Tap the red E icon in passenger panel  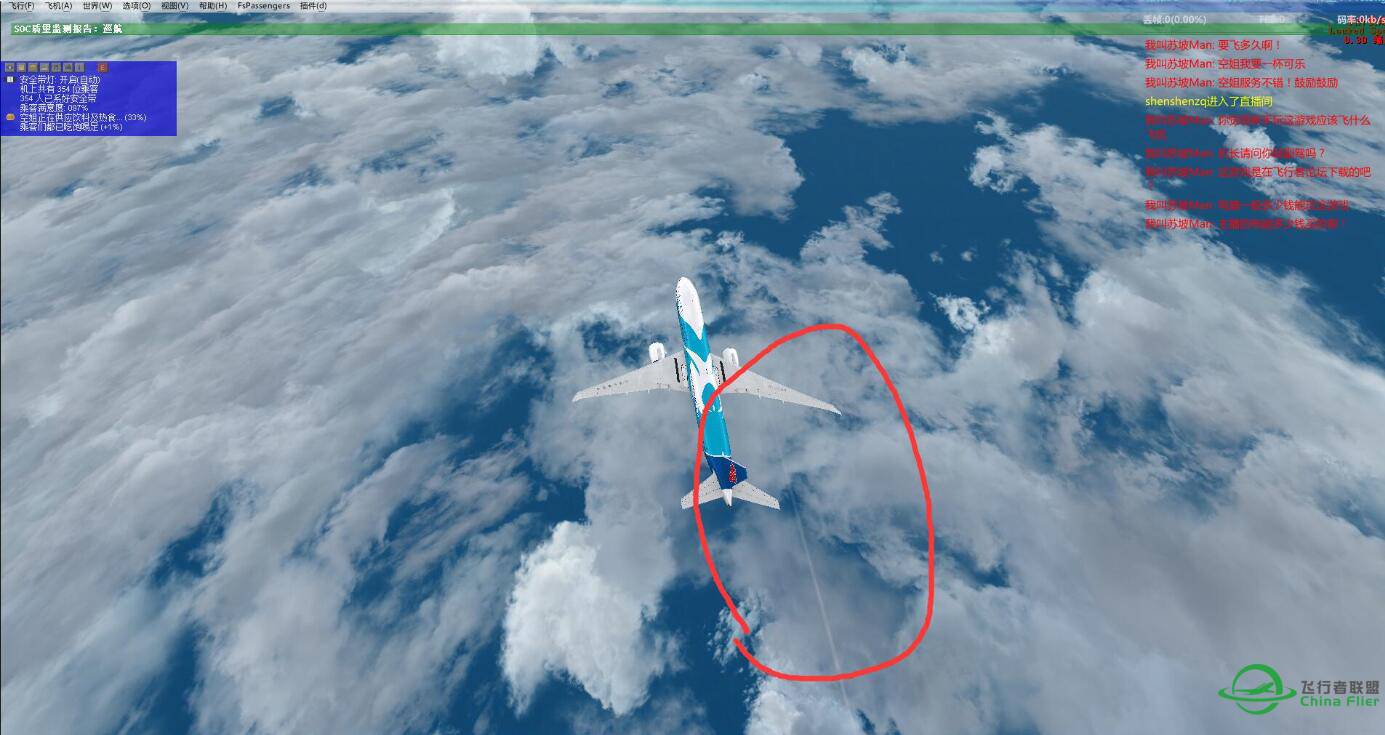102,67
